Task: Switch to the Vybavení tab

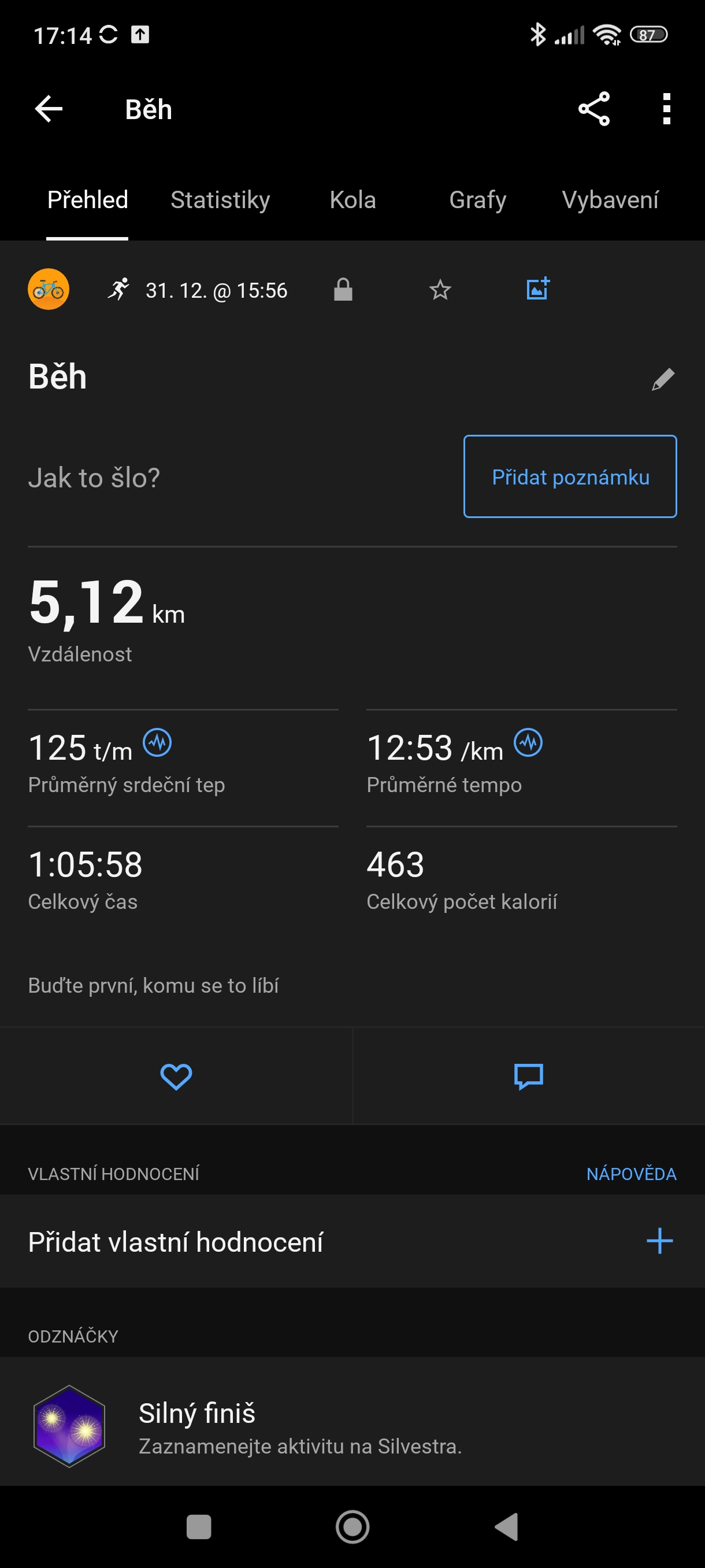Action: pos(610,200)
